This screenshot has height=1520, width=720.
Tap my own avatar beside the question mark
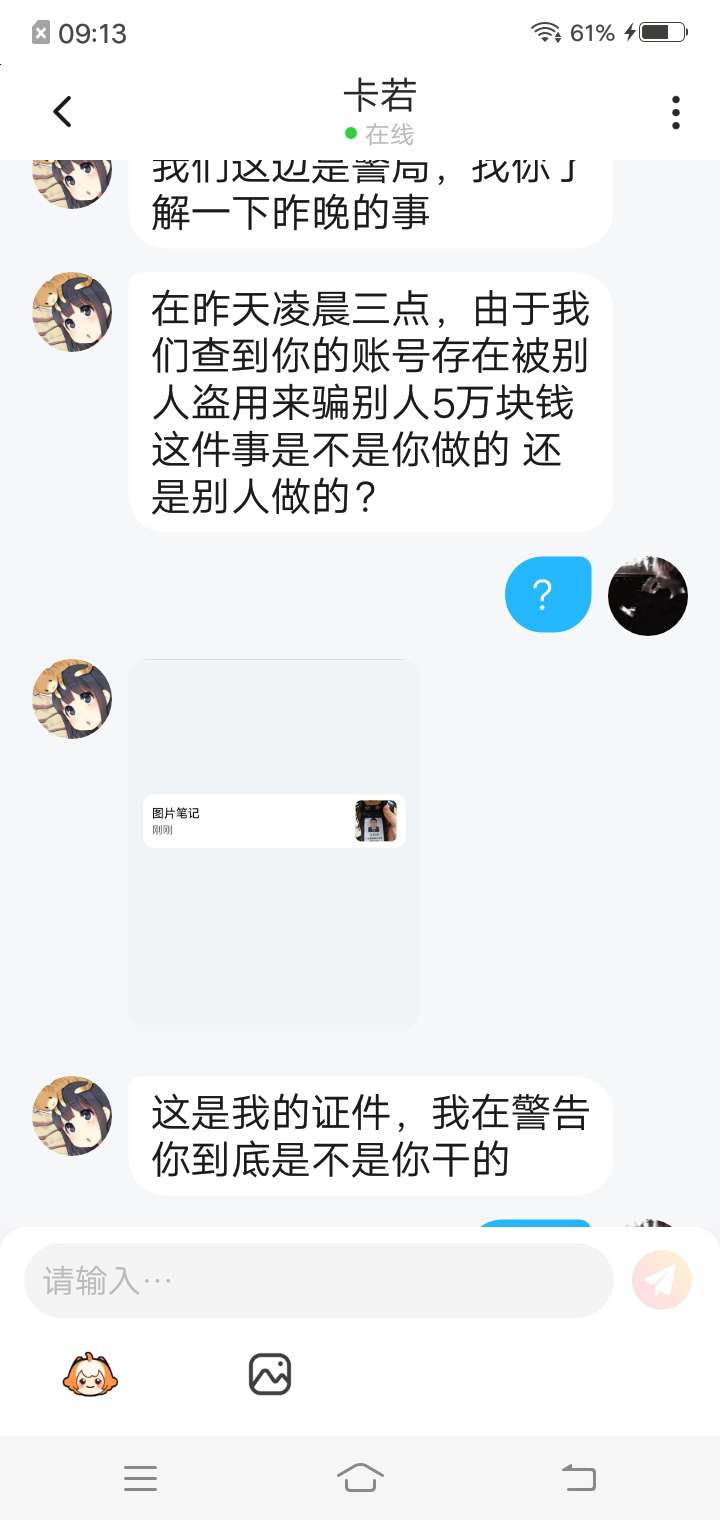648,596
